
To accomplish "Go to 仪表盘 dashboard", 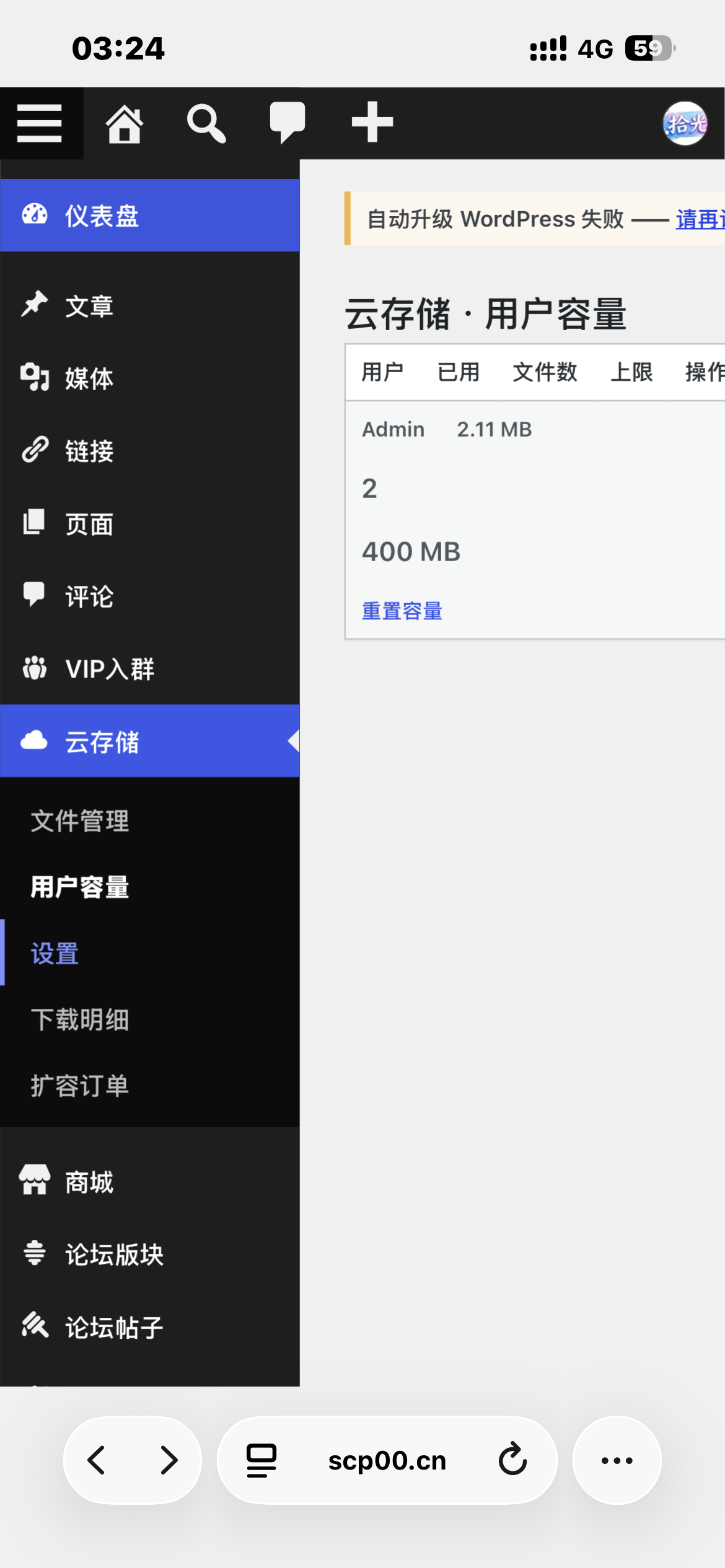I will pyautogui.click(x=150, y=216).
